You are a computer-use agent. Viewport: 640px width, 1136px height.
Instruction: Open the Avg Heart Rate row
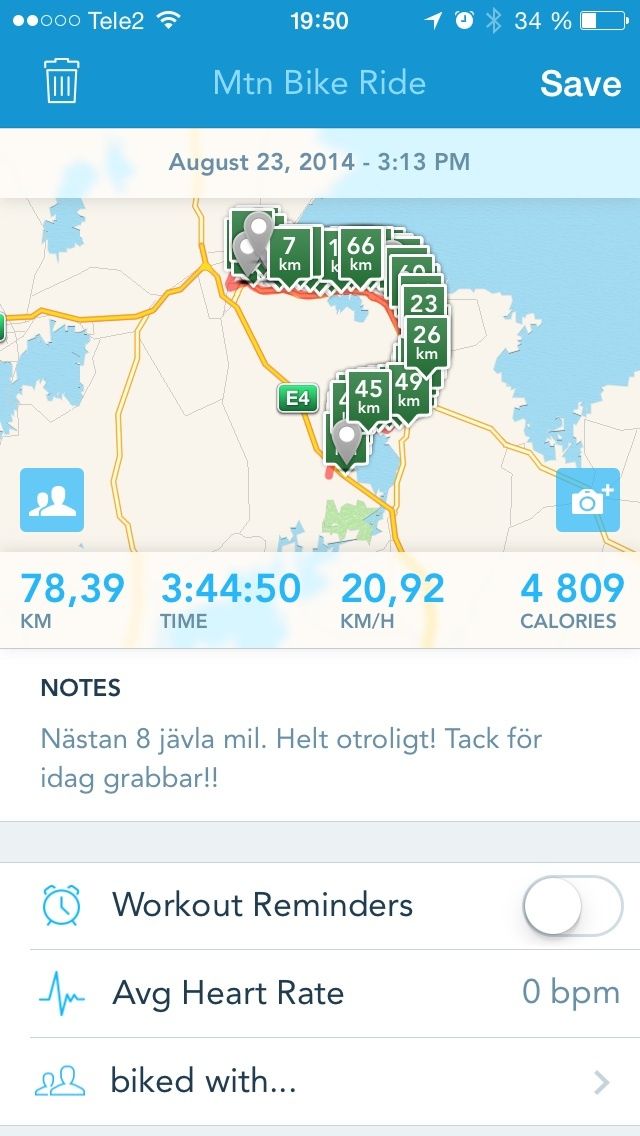[320, 993]
